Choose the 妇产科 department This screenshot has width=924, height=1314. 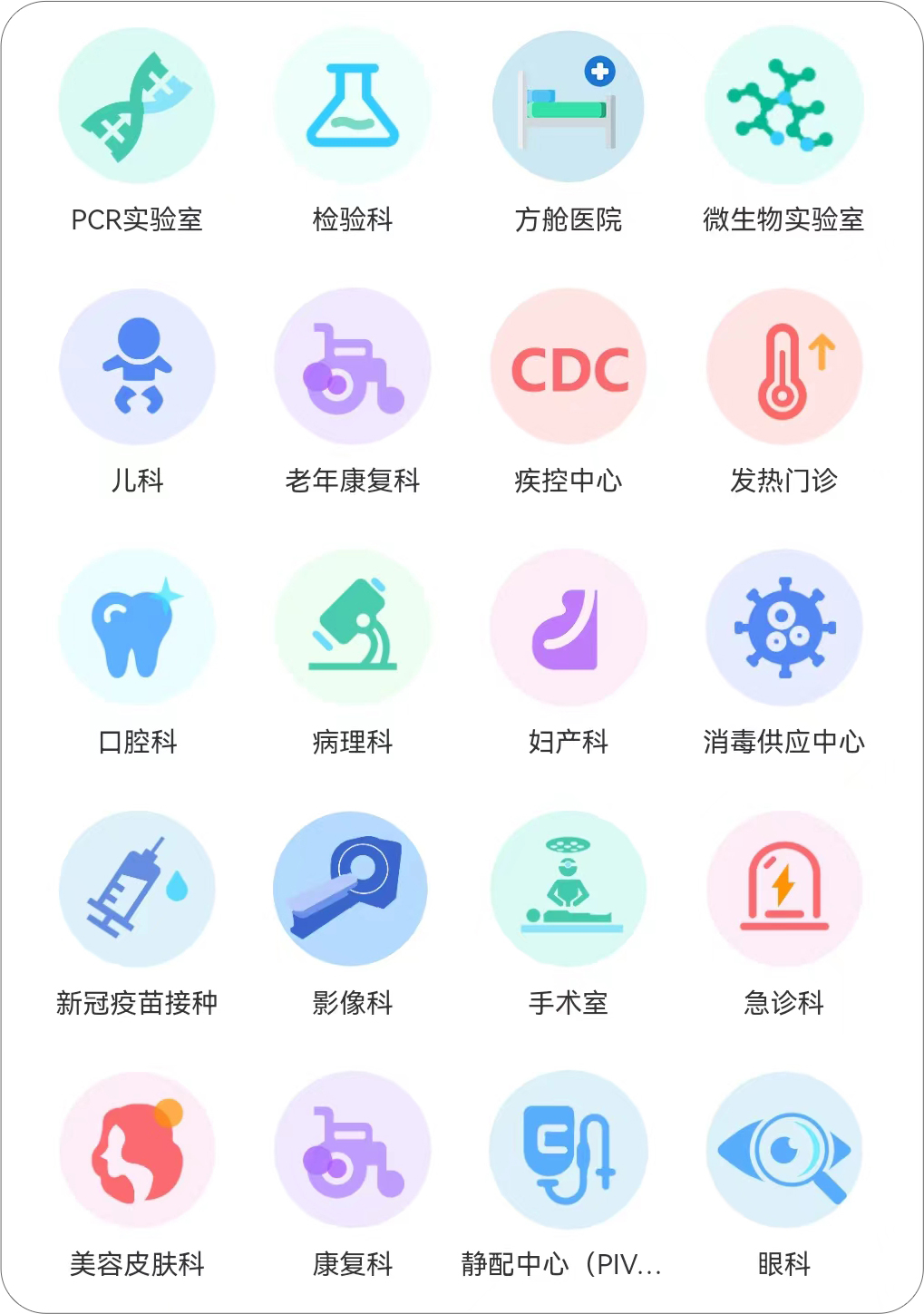tap(569, 628)
